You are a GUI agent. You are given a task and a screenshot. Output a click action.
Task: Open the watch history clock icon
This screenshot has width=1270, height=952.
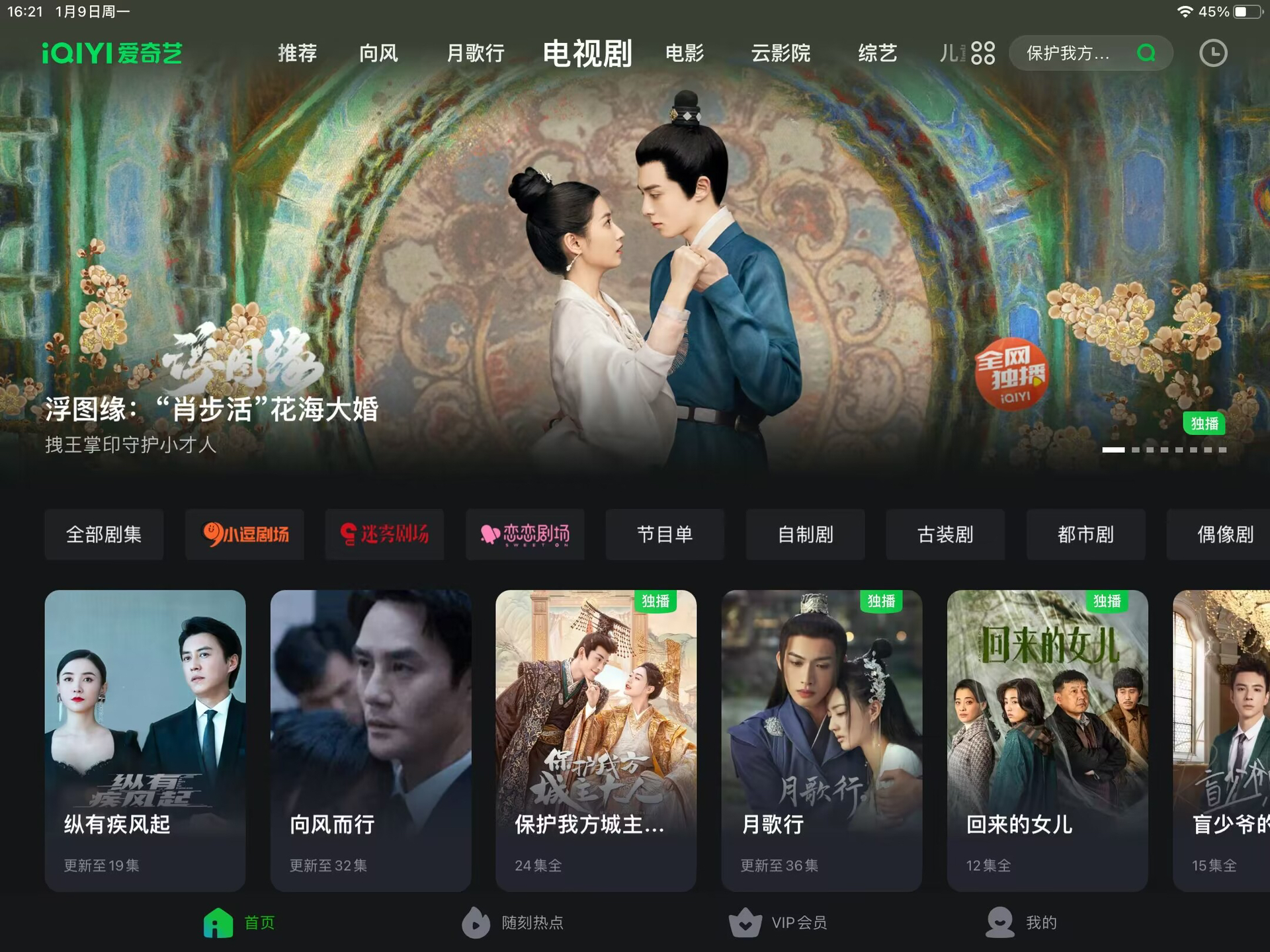click(1212, 53)
